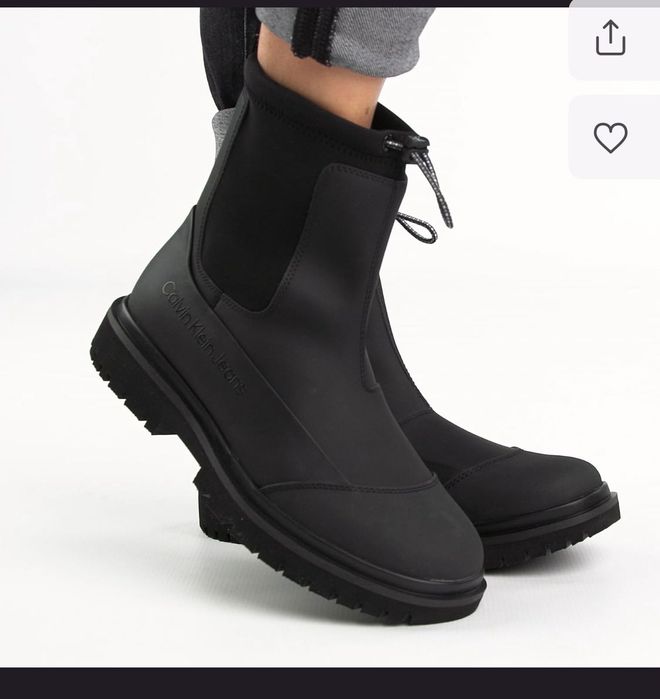Share this Calvin Klein Jeans boot

click(610, 38)
